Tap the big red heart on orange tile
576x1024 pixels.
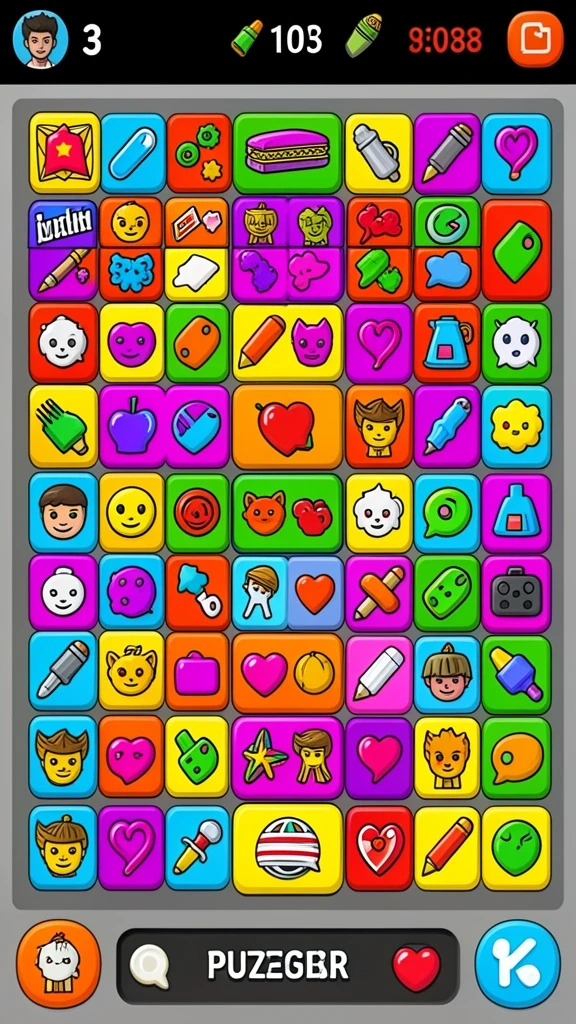point(287,426)
